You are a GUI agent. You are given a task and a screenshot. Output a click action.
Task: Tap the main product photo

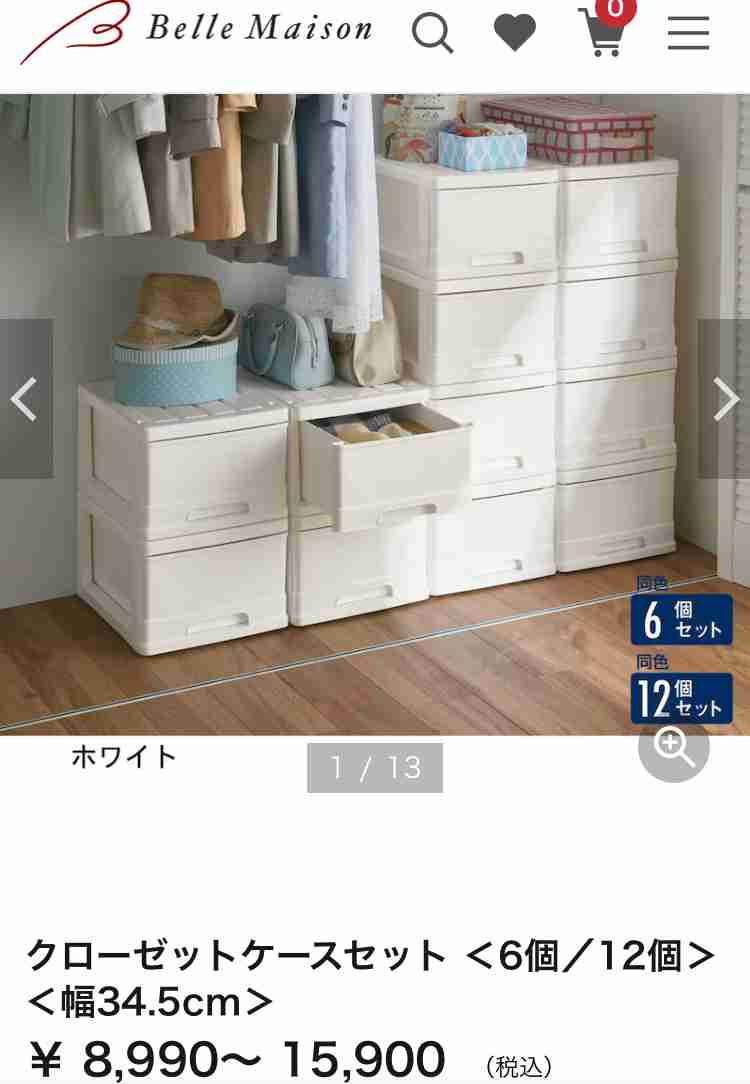click(x=375, y=400)
